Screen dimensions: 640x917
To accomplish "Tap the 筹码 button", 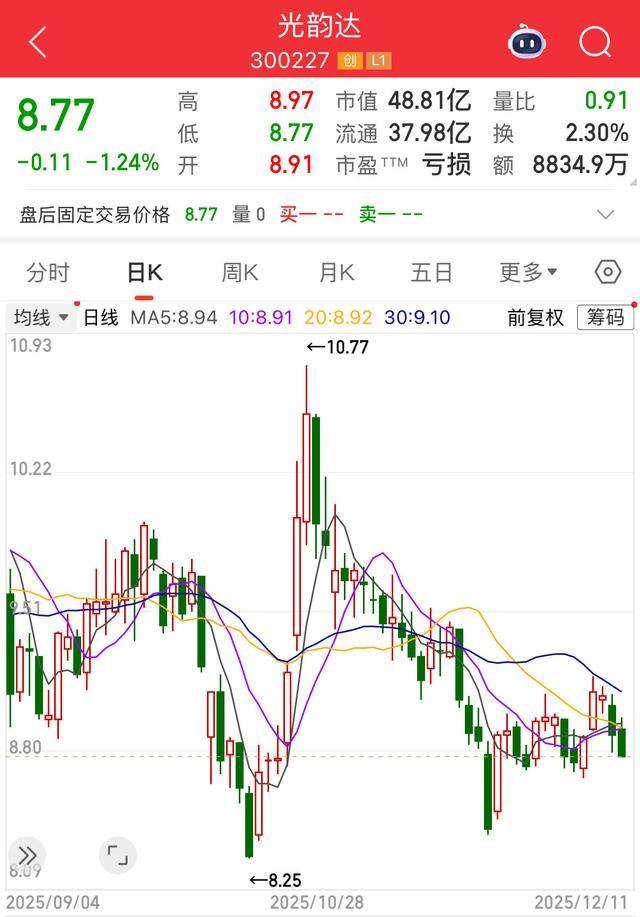I will [605, 318].
